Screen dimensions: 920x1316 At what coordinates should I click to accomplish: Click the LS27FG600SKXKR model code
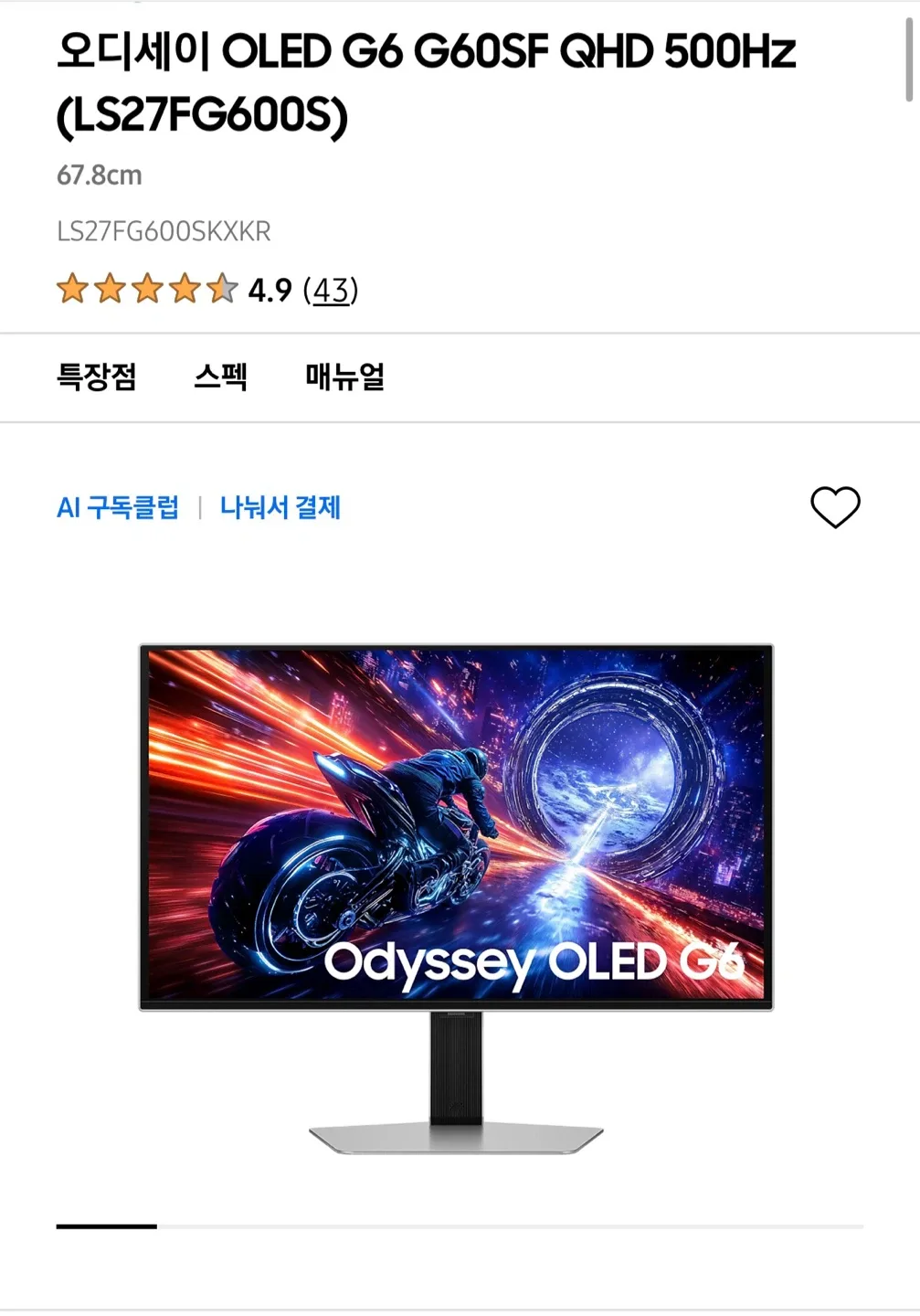pyautogui.click(x=165, y=232)
